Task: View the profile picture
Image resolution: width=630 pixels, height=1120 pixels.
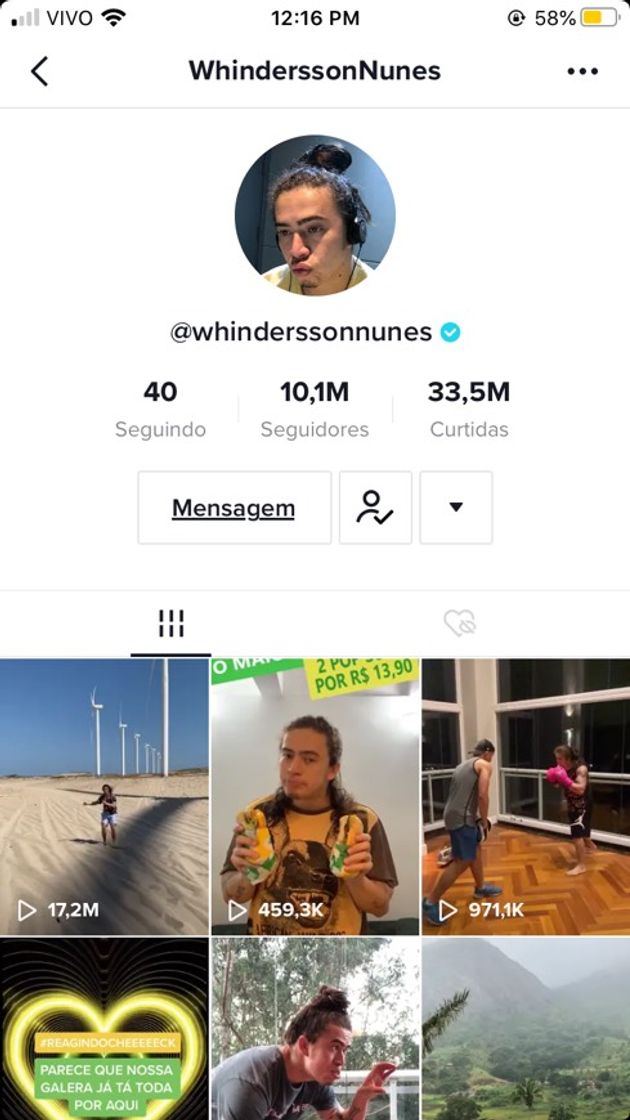Action: [315, 215]
